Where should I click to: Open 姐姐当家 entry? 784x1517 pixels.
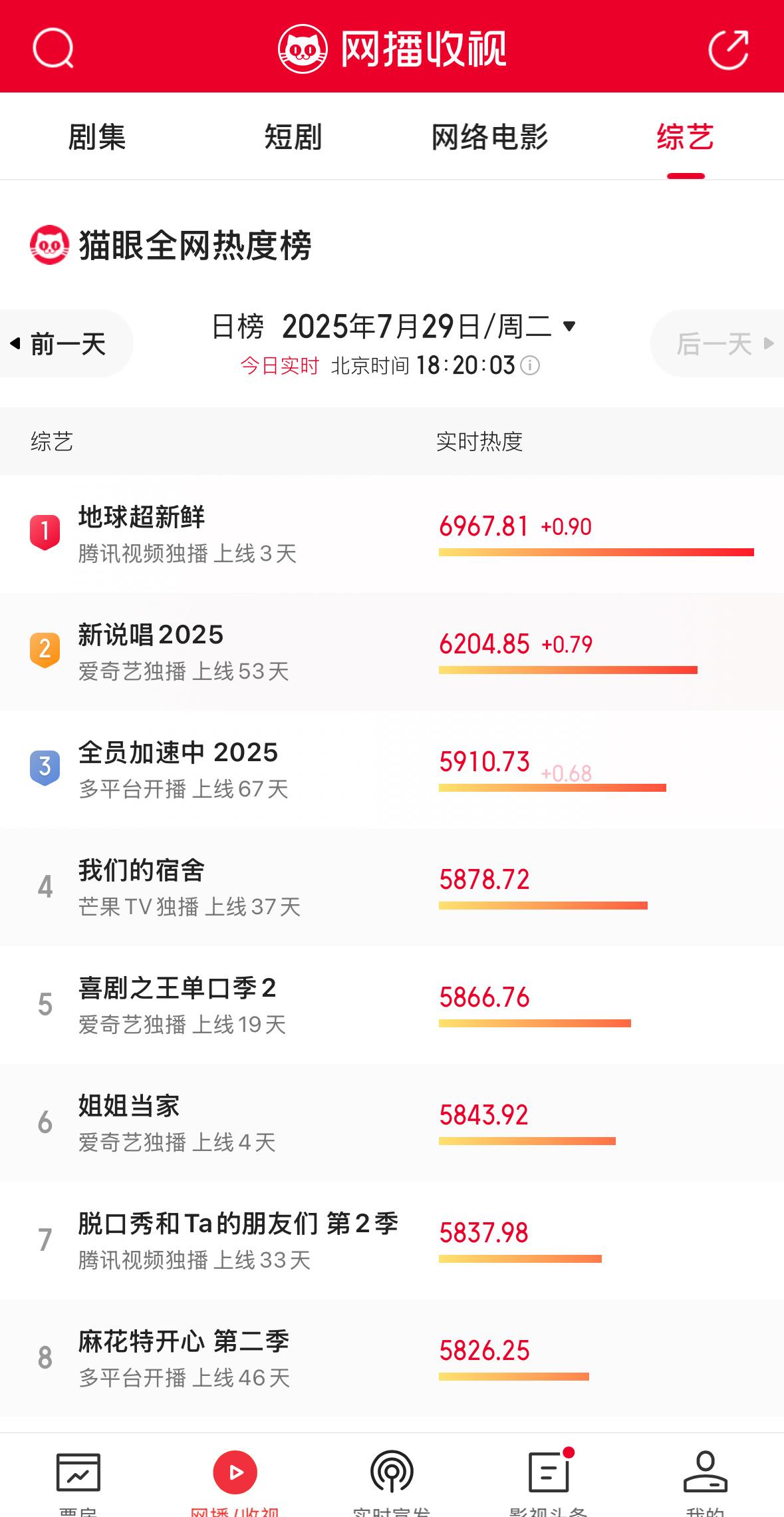pyautogui.click(x=392, y=1122)
